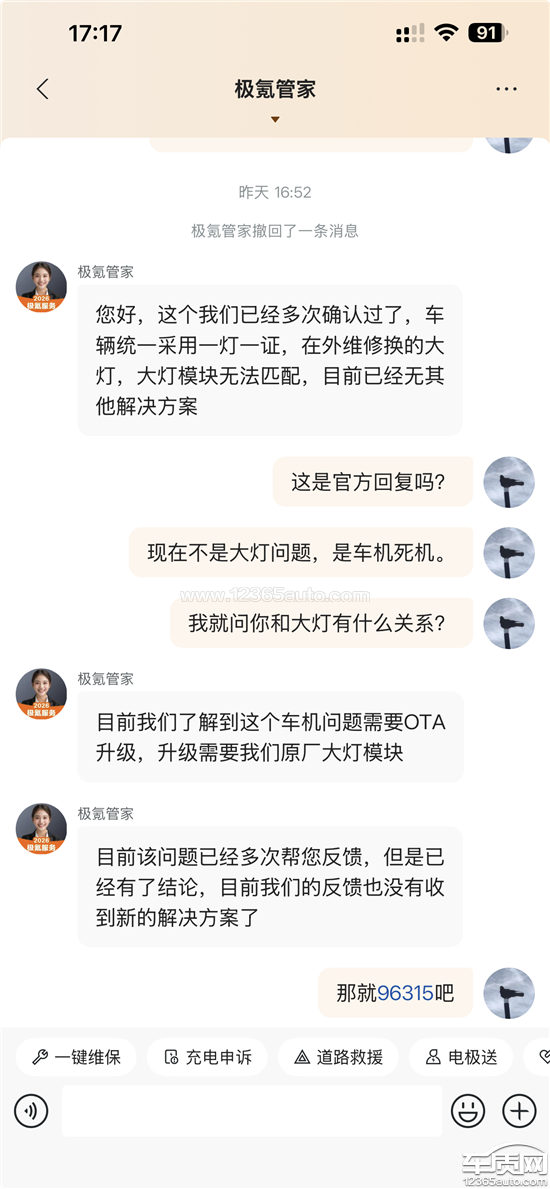Viewport: 550px width, 1189px height.
Task: Expand the dropdown arrow under 极氪管家 title
Action: click(275, 119)
